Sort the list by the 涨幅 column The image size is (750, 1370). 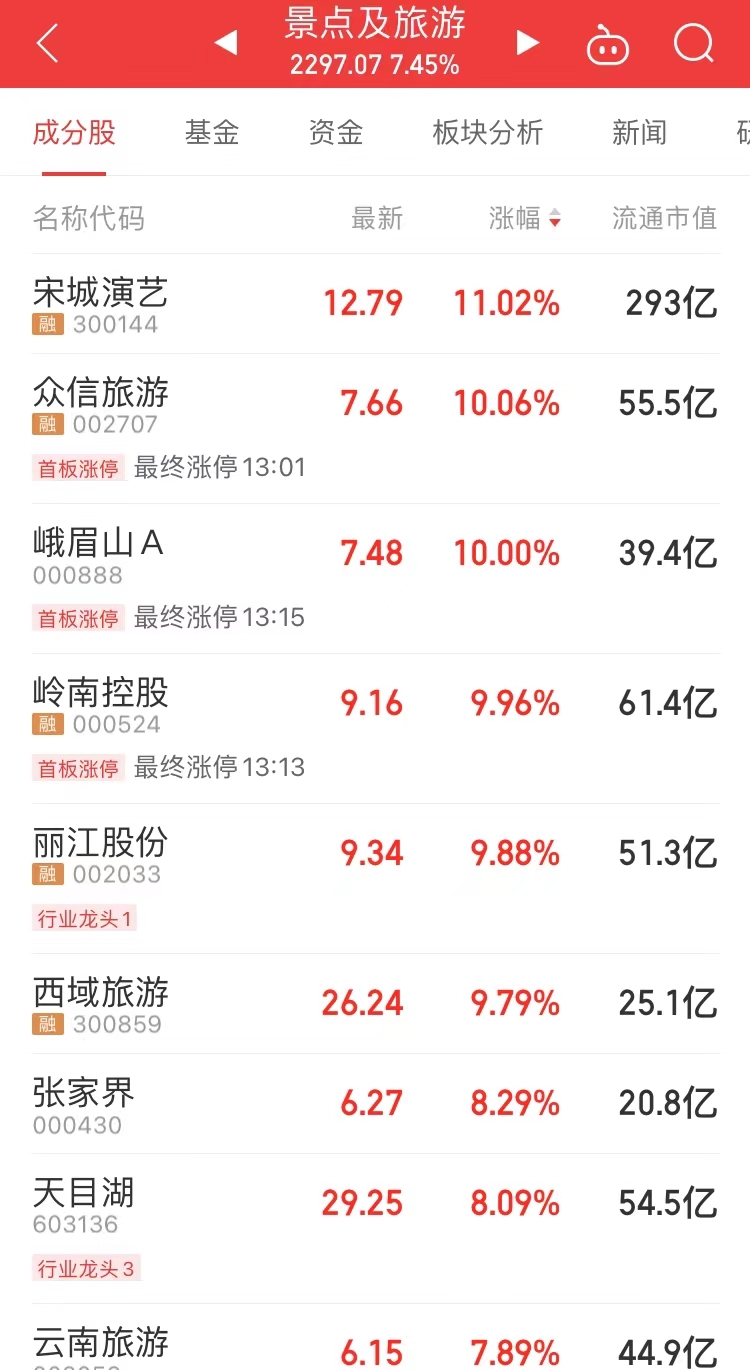click(525, 218)
